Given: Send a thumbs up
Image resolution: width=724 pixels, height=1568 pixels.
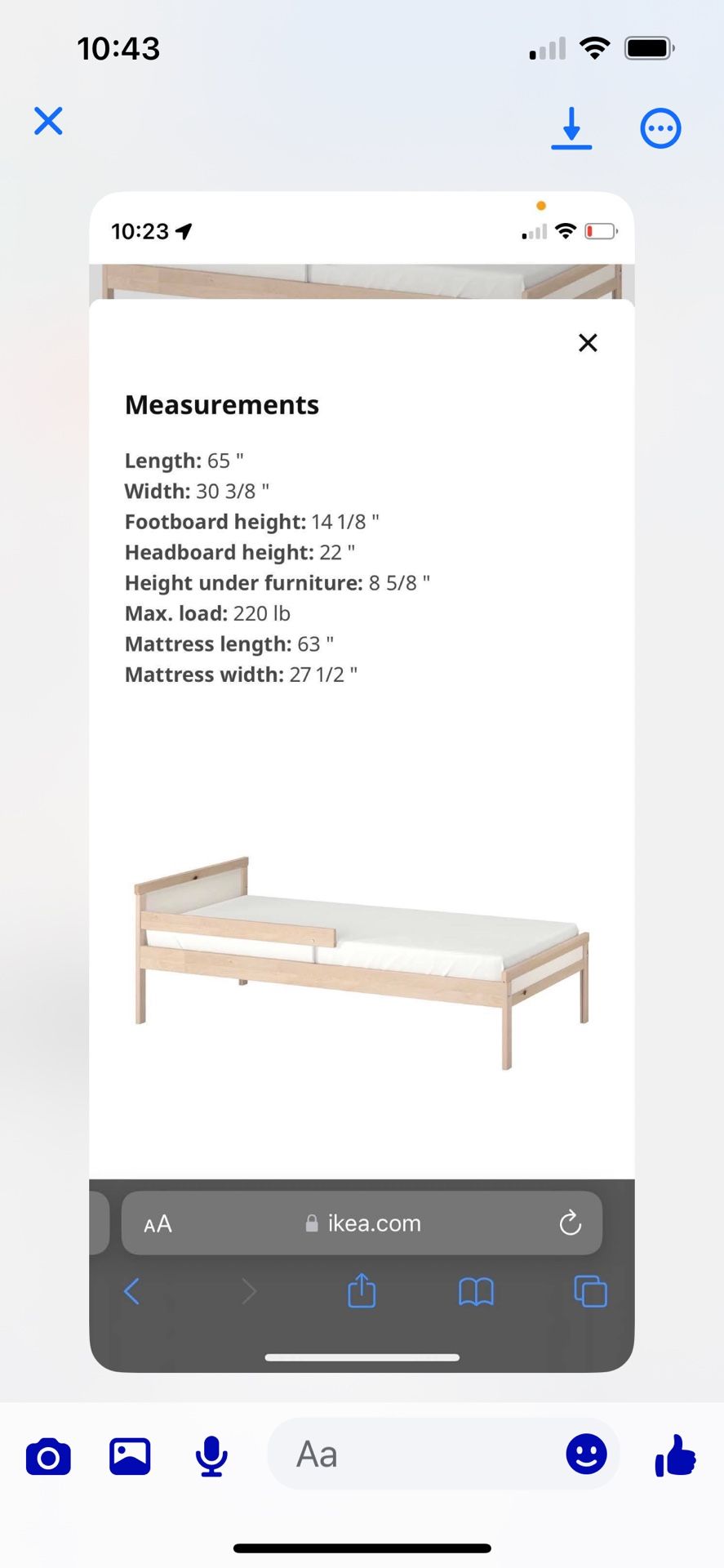Looking at the screenshot, I should tap(675, 1455).
